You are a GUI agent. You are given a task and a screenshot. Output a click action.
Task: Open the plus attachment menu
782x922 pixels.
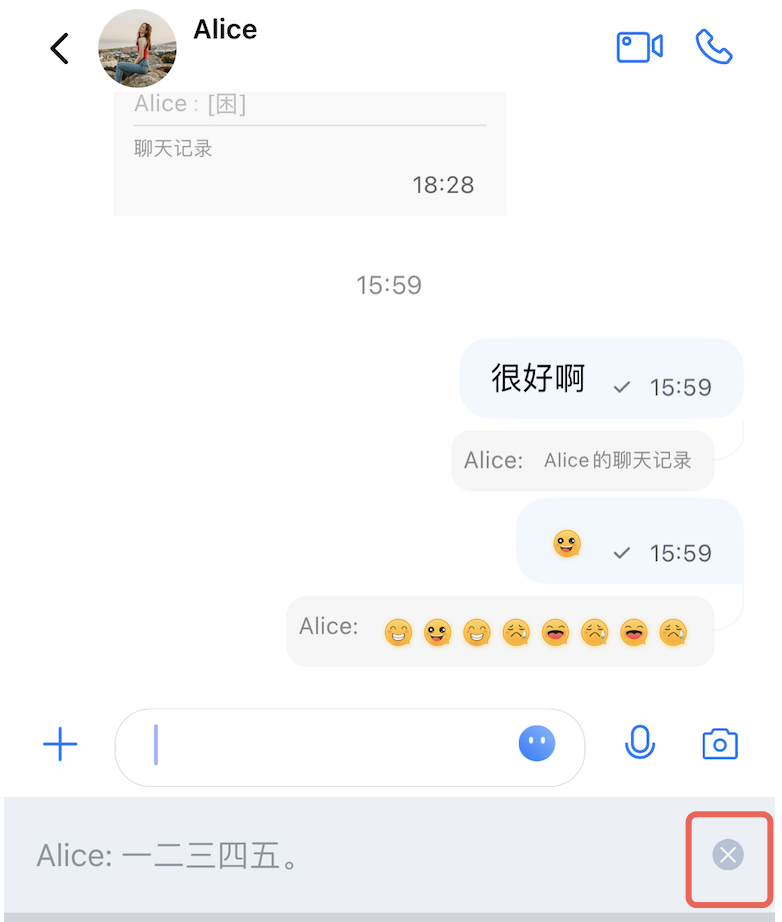pyautogui.click(x=60, y=744)
